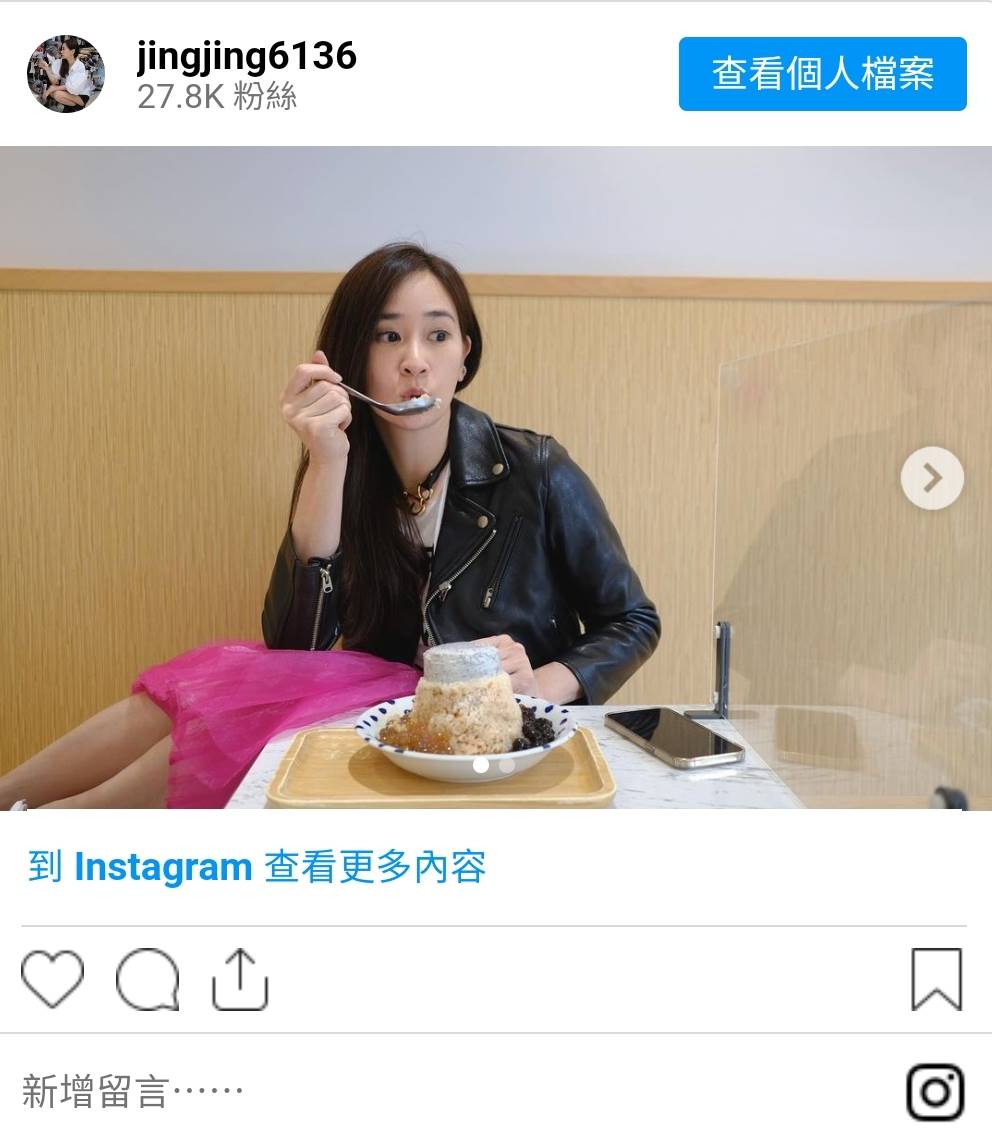Bookmark this post
The image size is (992, 1138).
936,980
